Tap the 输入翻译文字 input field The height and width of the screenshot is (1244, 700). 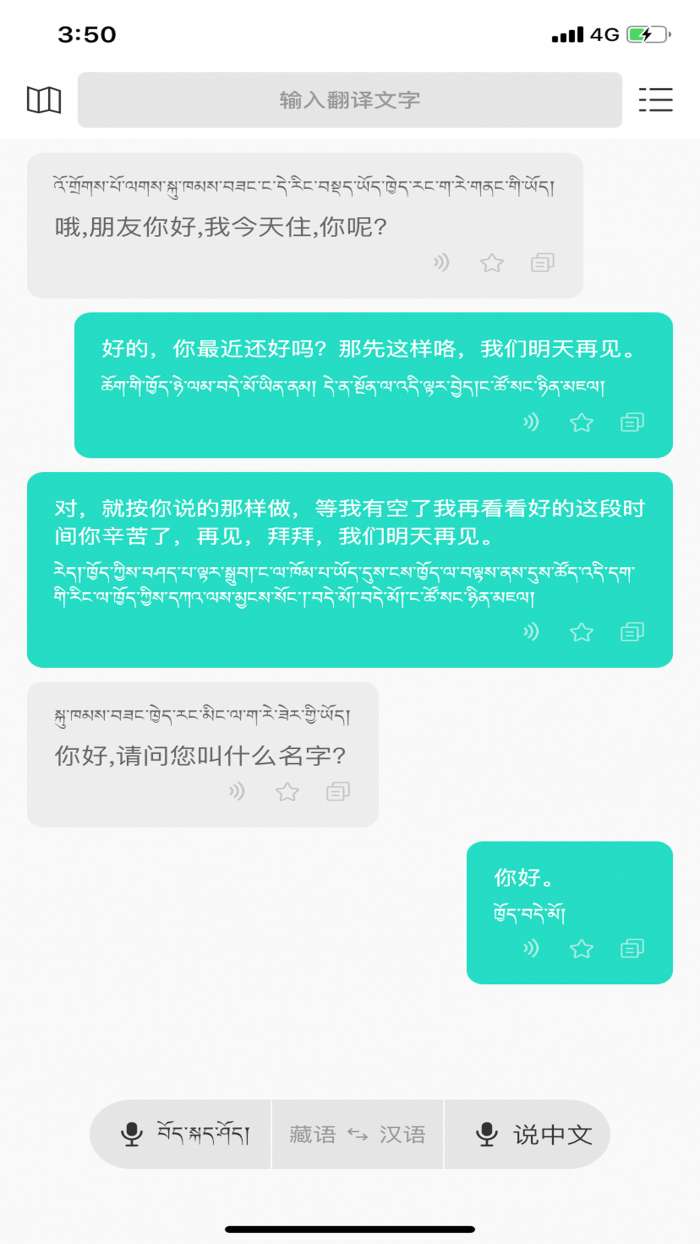click(x=349, y=100)
